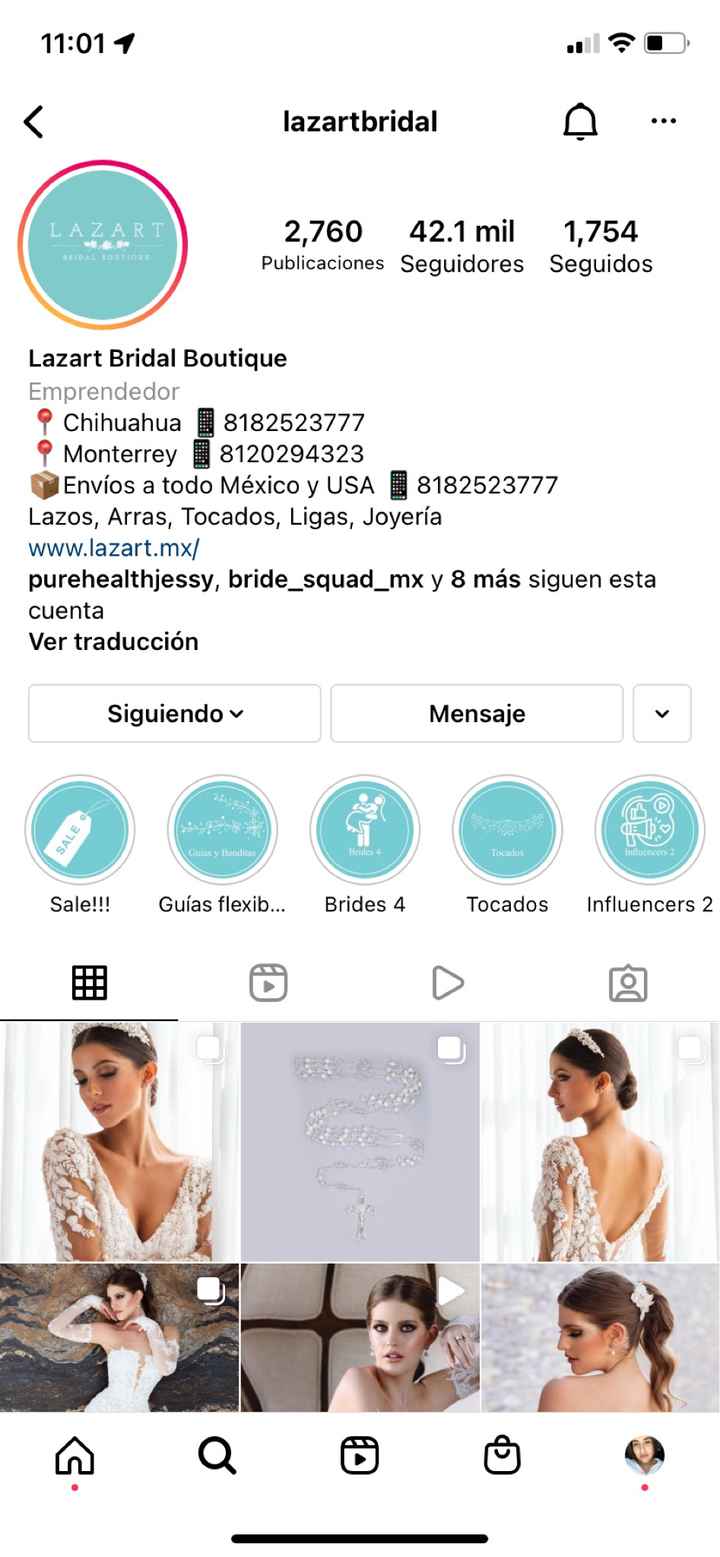The width and height of the screenshot is (720, 1557).
Task: Open the 1,754 Seguidos list
Action: 600,246
